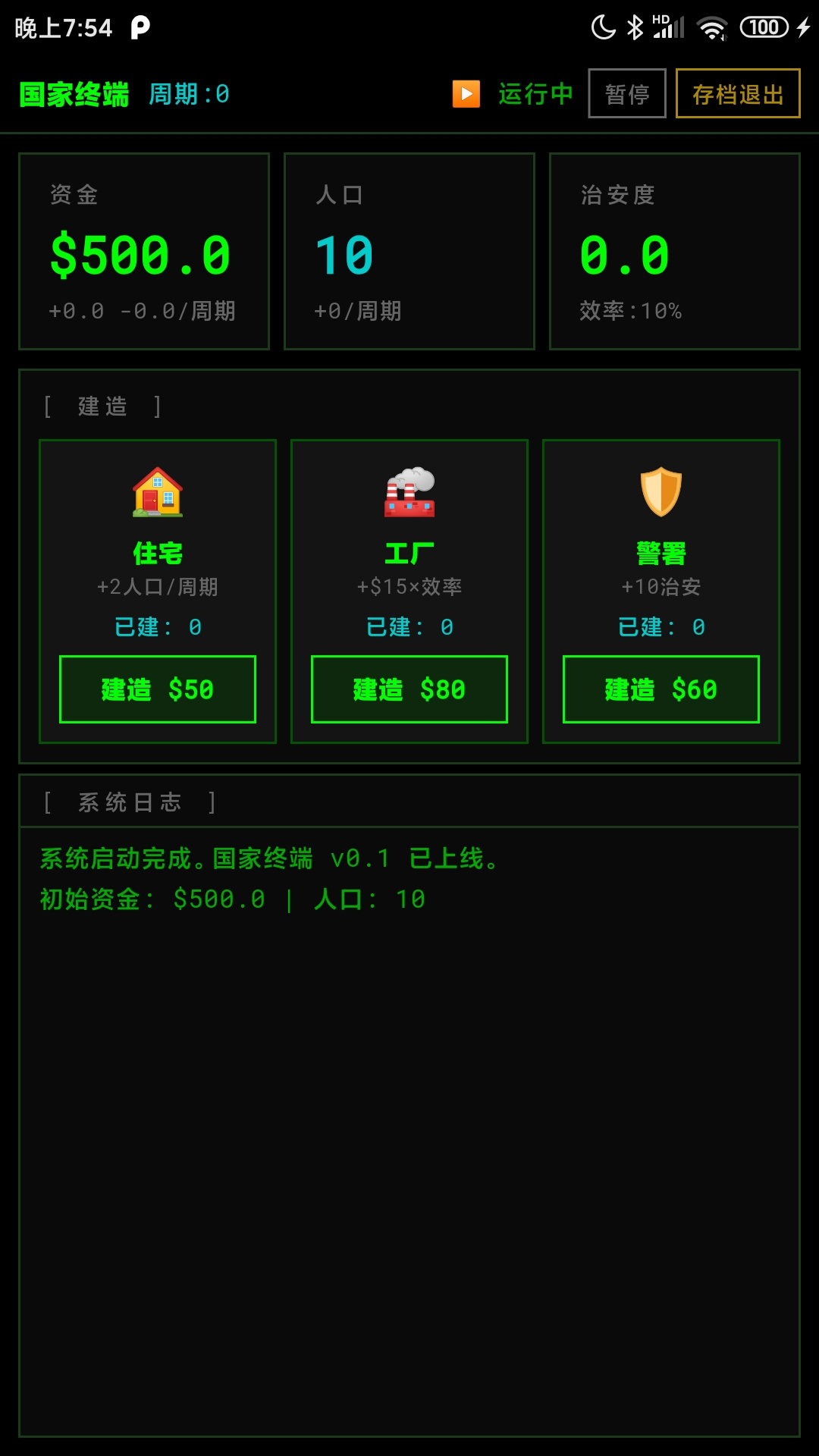Save and exit via 存档退出
819x1456 pixels.
(737, 94)
